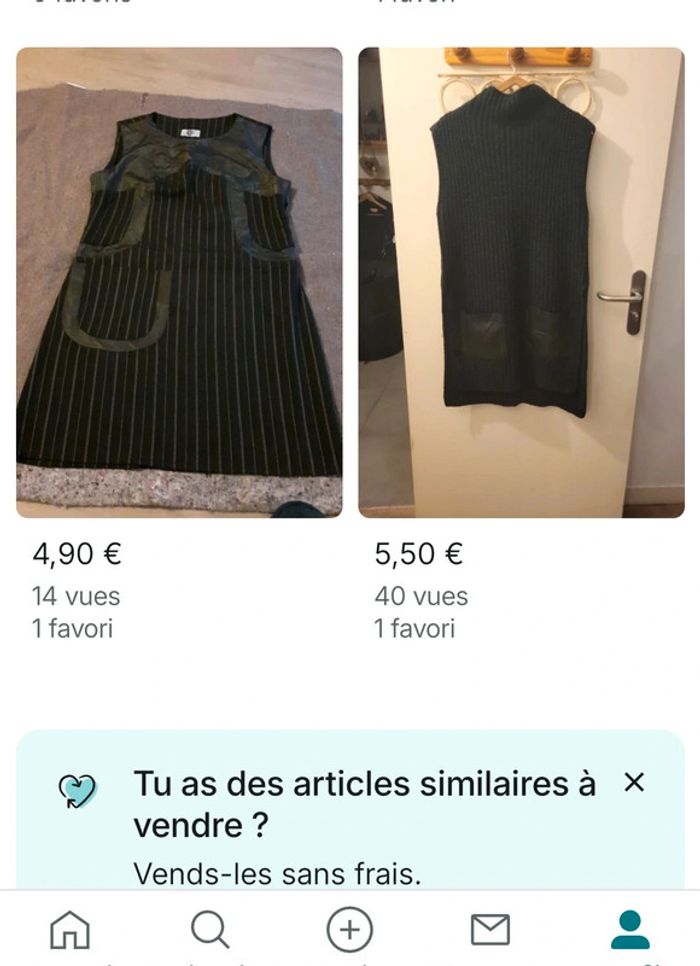This screenshot has height=966, width=700.
Task: Open the striped dress listing priced 4,90 €
Action: [x=179, y=282]
